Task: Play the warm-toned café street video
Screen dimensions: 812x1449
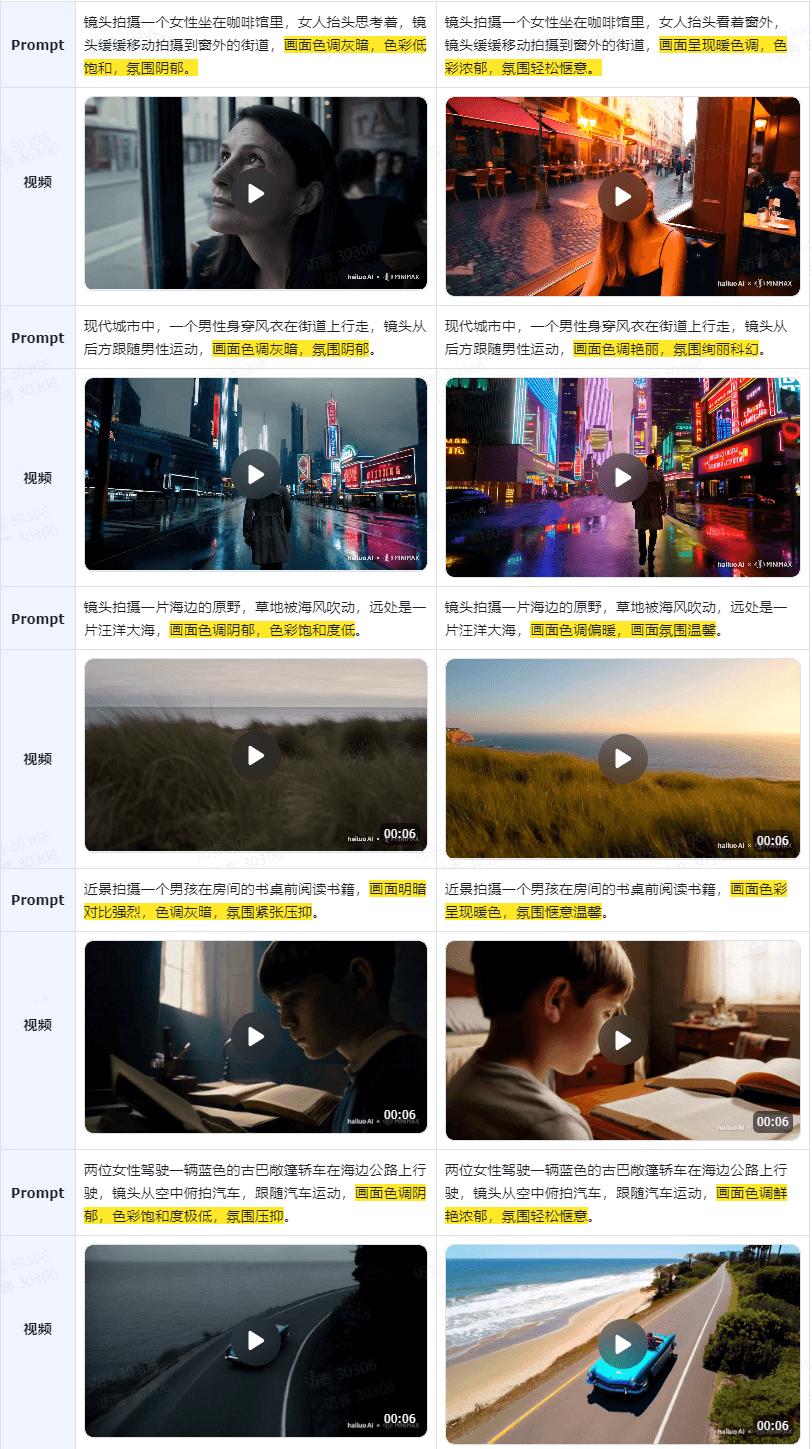Action: tap(623, 196)
